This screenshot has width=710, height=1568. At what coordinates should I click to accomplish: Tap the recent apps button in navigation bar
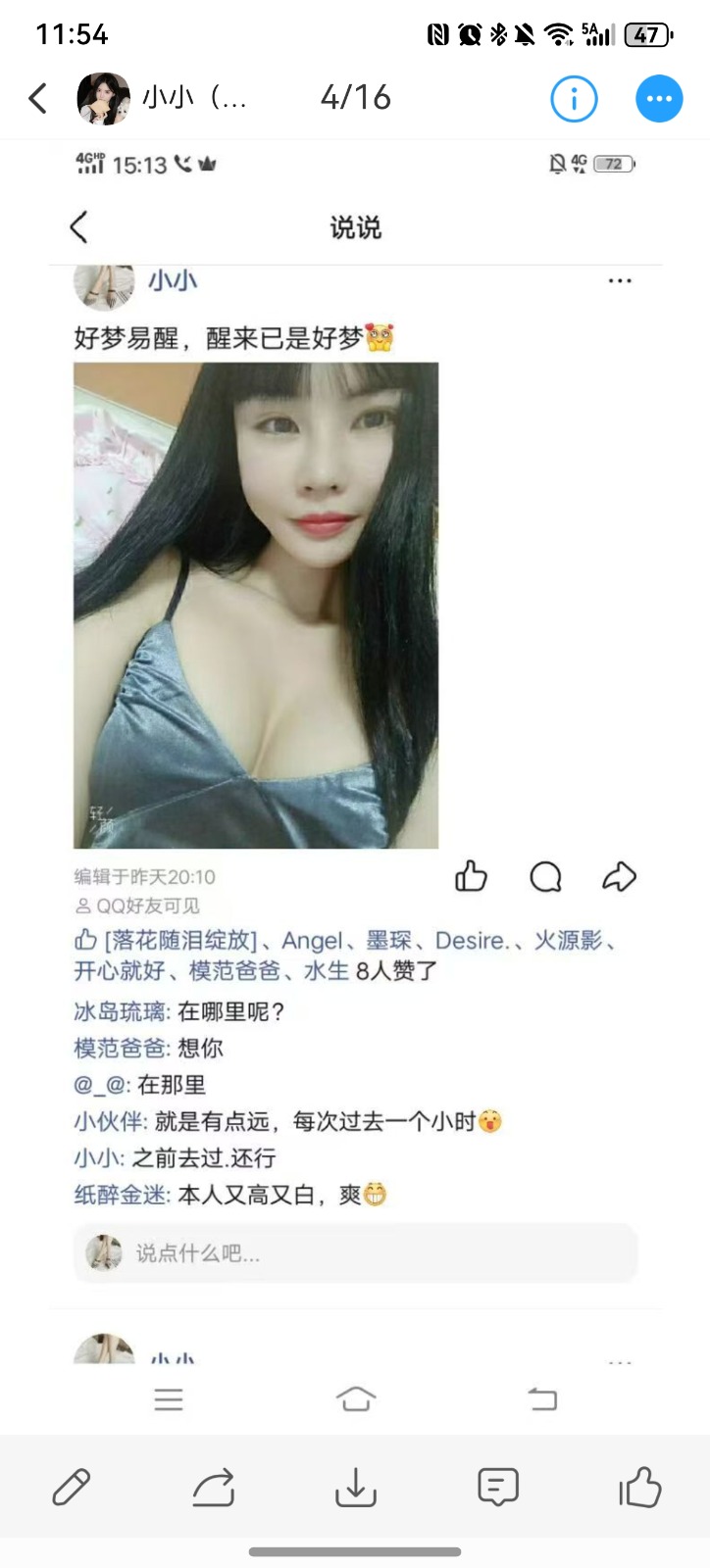click(x=169, y=1399)
